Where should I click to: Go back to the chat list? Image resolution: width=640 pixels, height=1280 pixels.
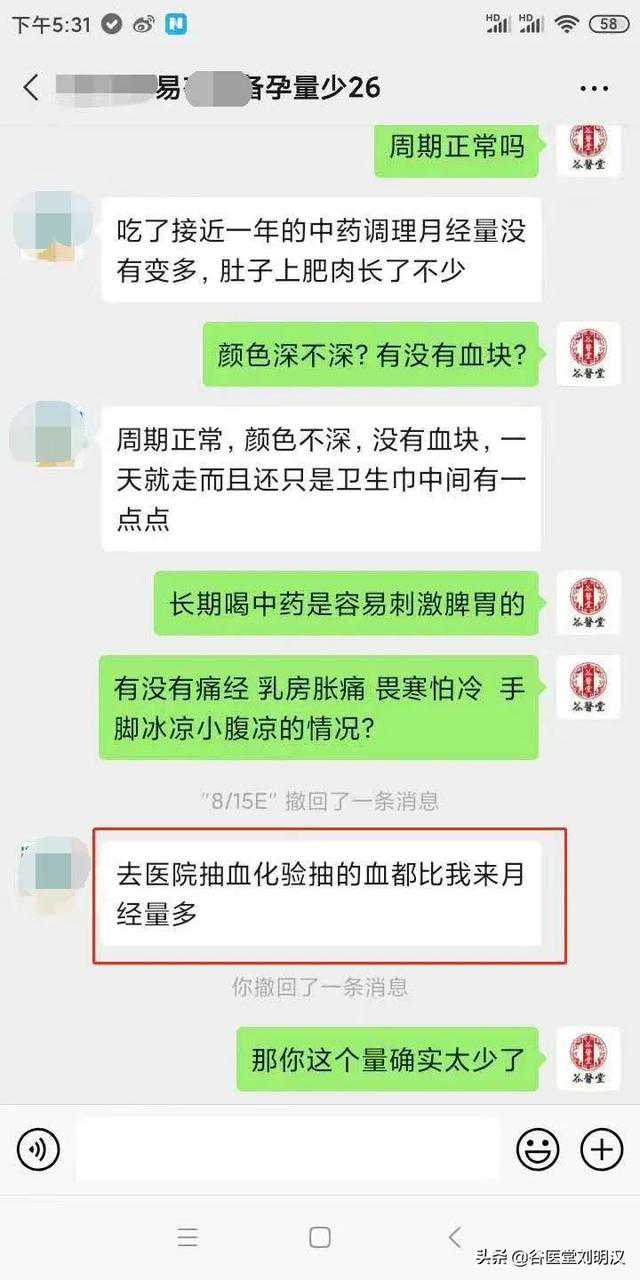point(31,87)
